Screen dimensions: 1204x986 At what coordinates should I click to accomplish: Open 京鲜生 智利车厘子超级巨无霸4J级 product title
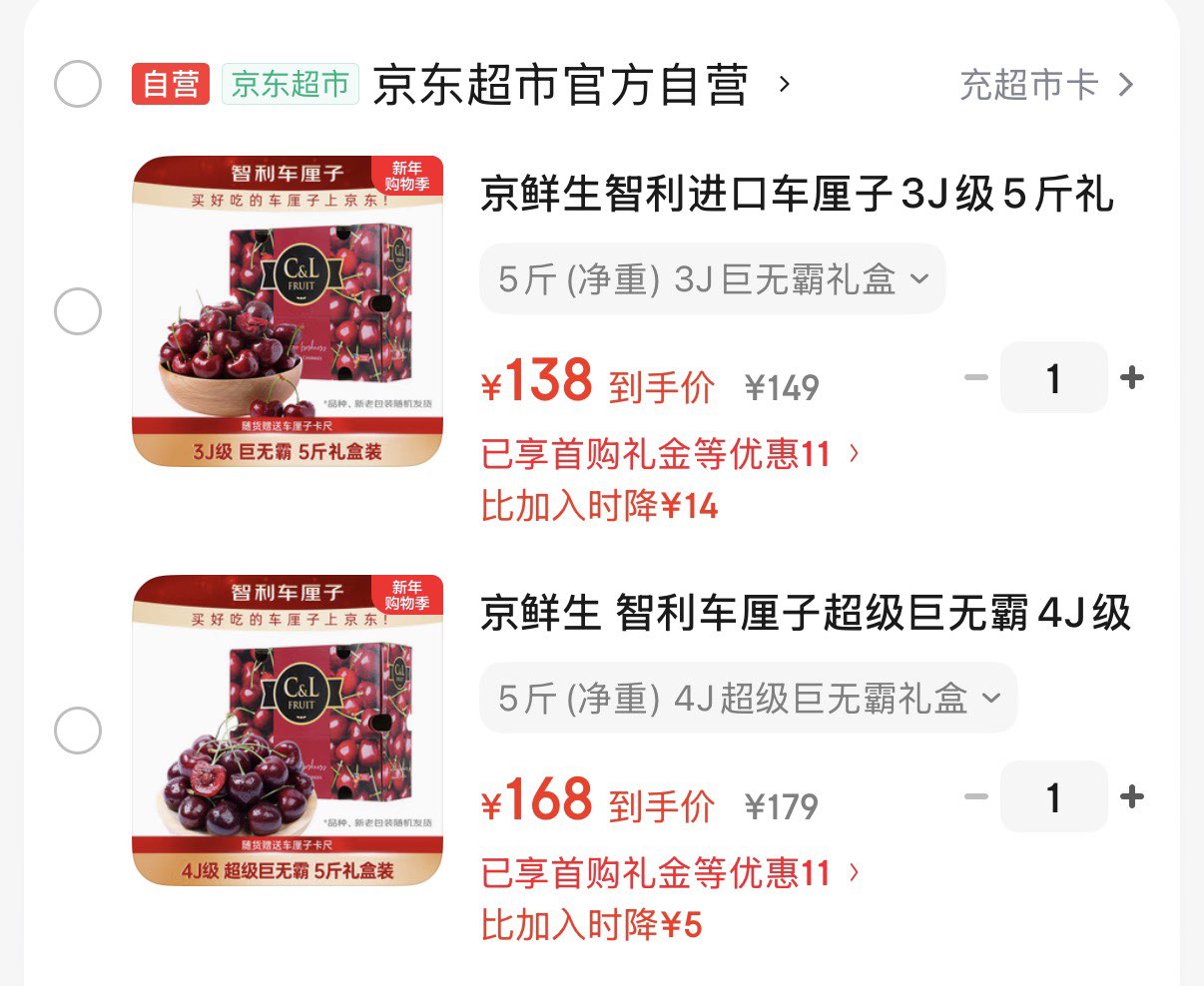tap(805, 613)
